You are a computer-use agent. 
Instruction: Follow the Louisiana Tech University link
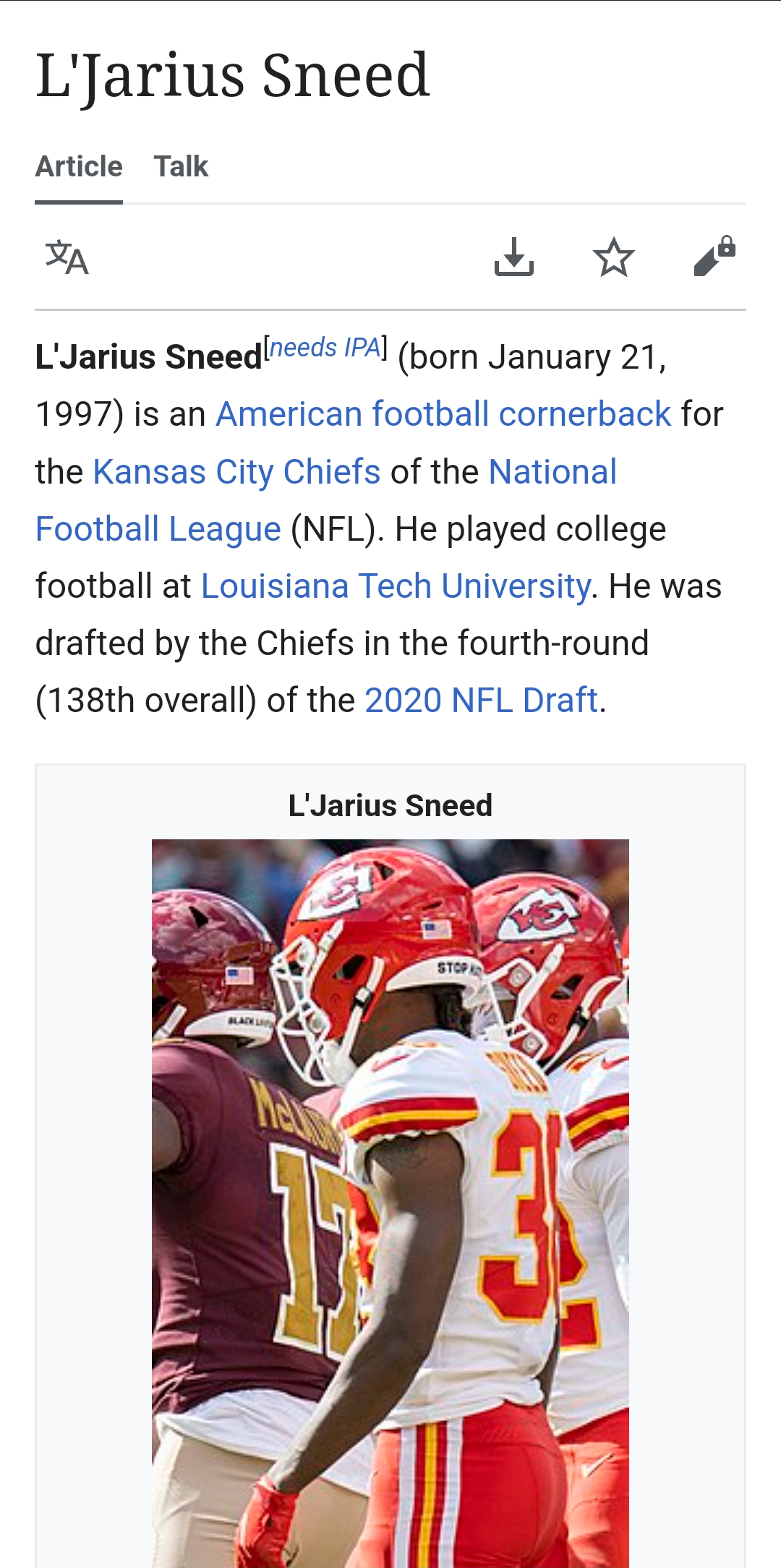pos(395,586)
